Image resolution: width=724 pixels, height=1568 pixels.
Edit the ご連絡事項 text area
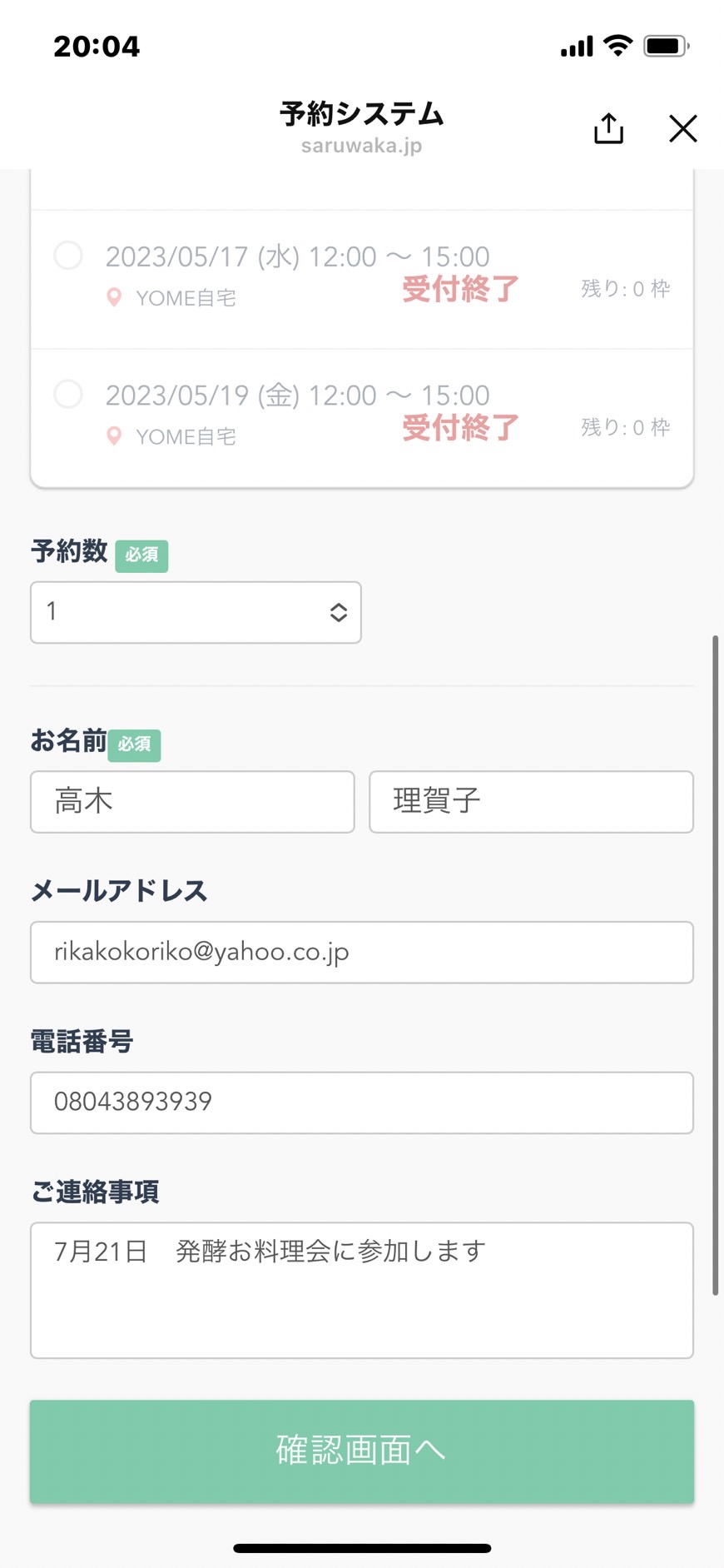click(x=362, y=1290)
